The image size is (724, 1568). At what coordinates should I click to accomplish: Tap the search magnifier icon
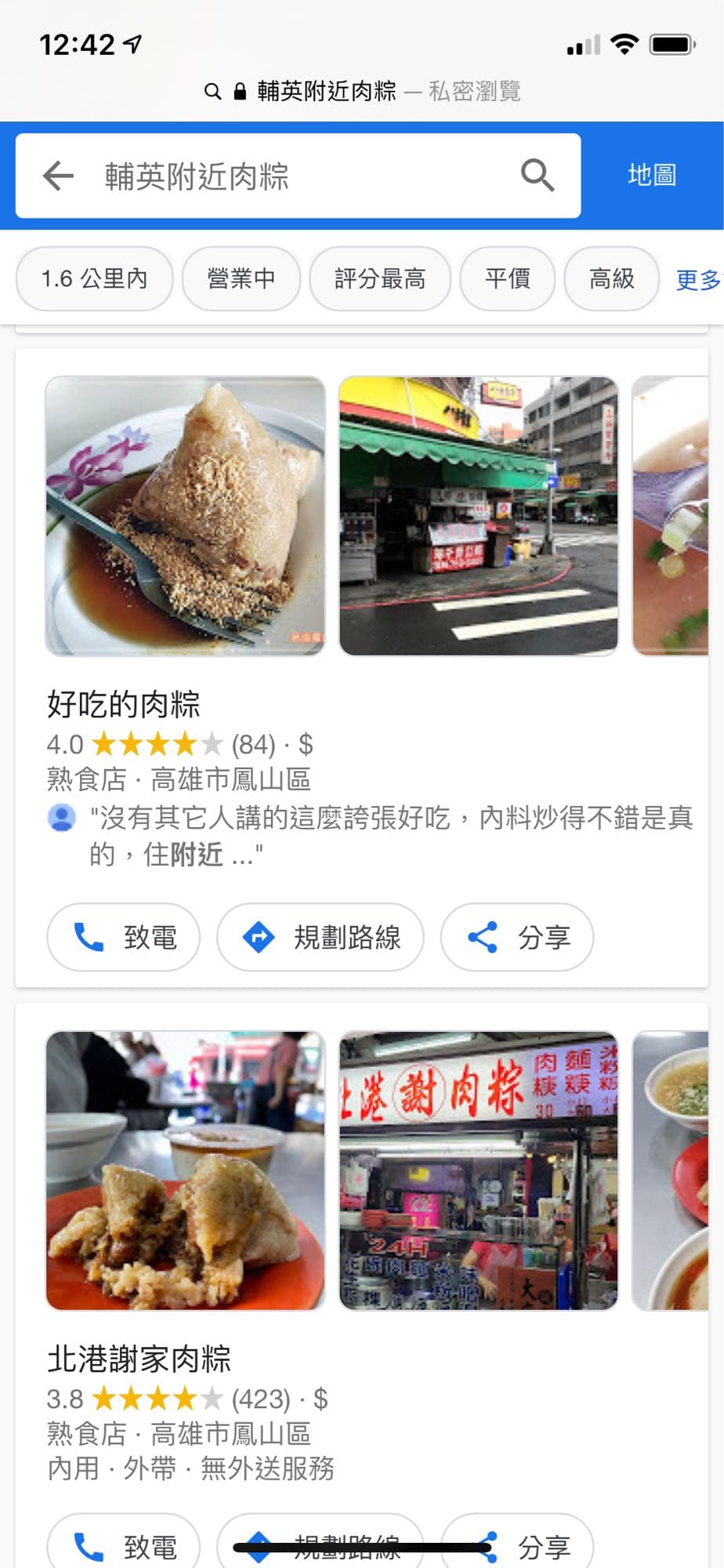538,175
